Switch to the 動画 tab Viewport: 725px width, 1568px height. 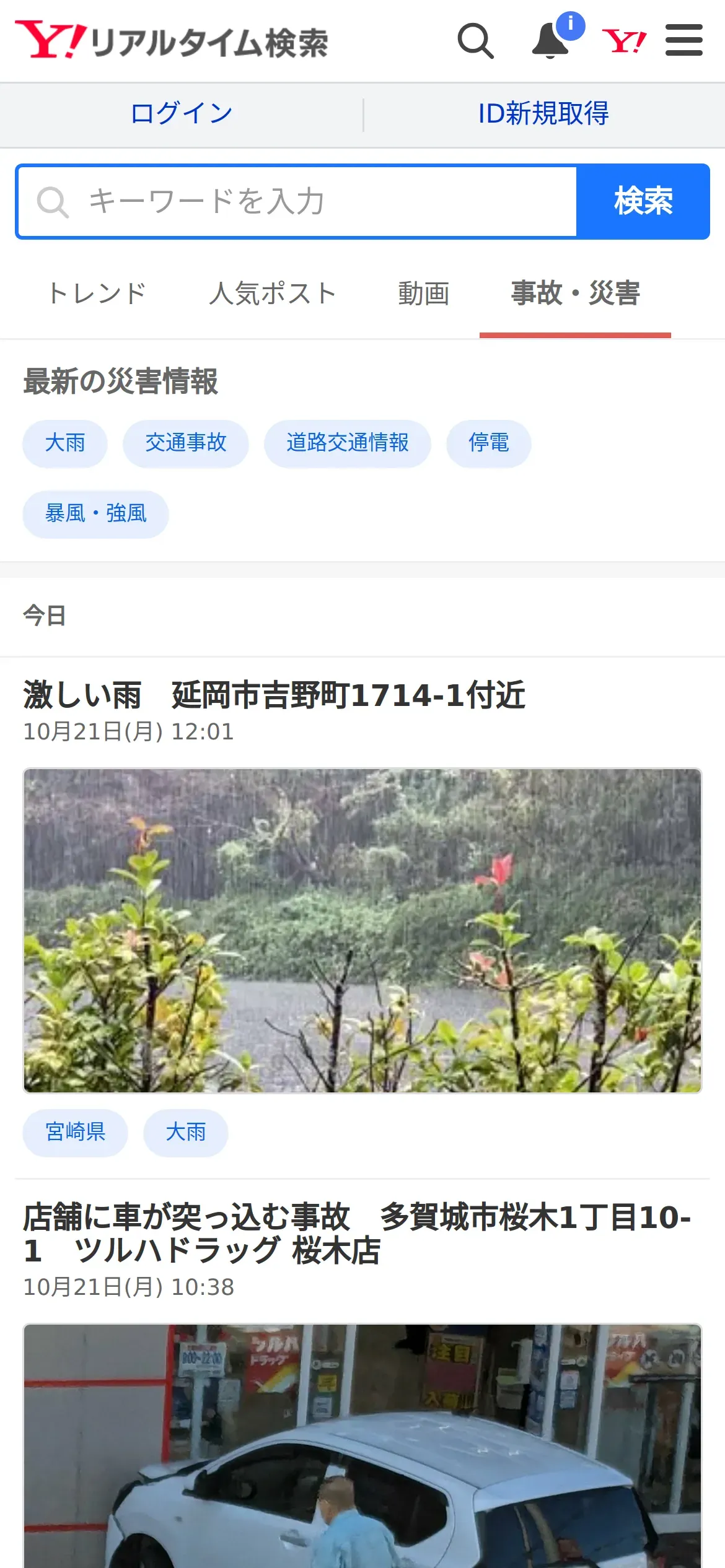(x=424, y=294)
